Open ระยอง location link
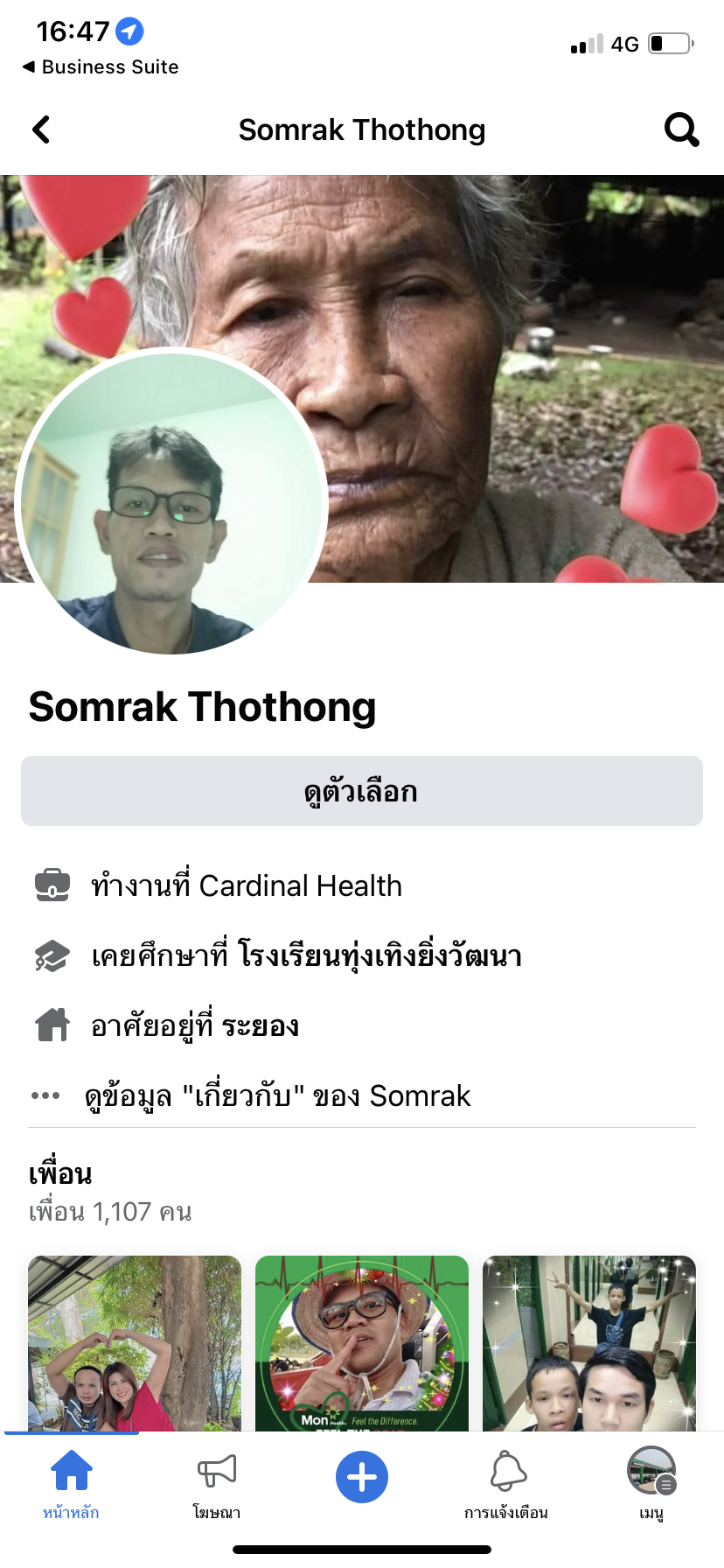Viewport: 724px width, 1568px height. point(260,1025)
